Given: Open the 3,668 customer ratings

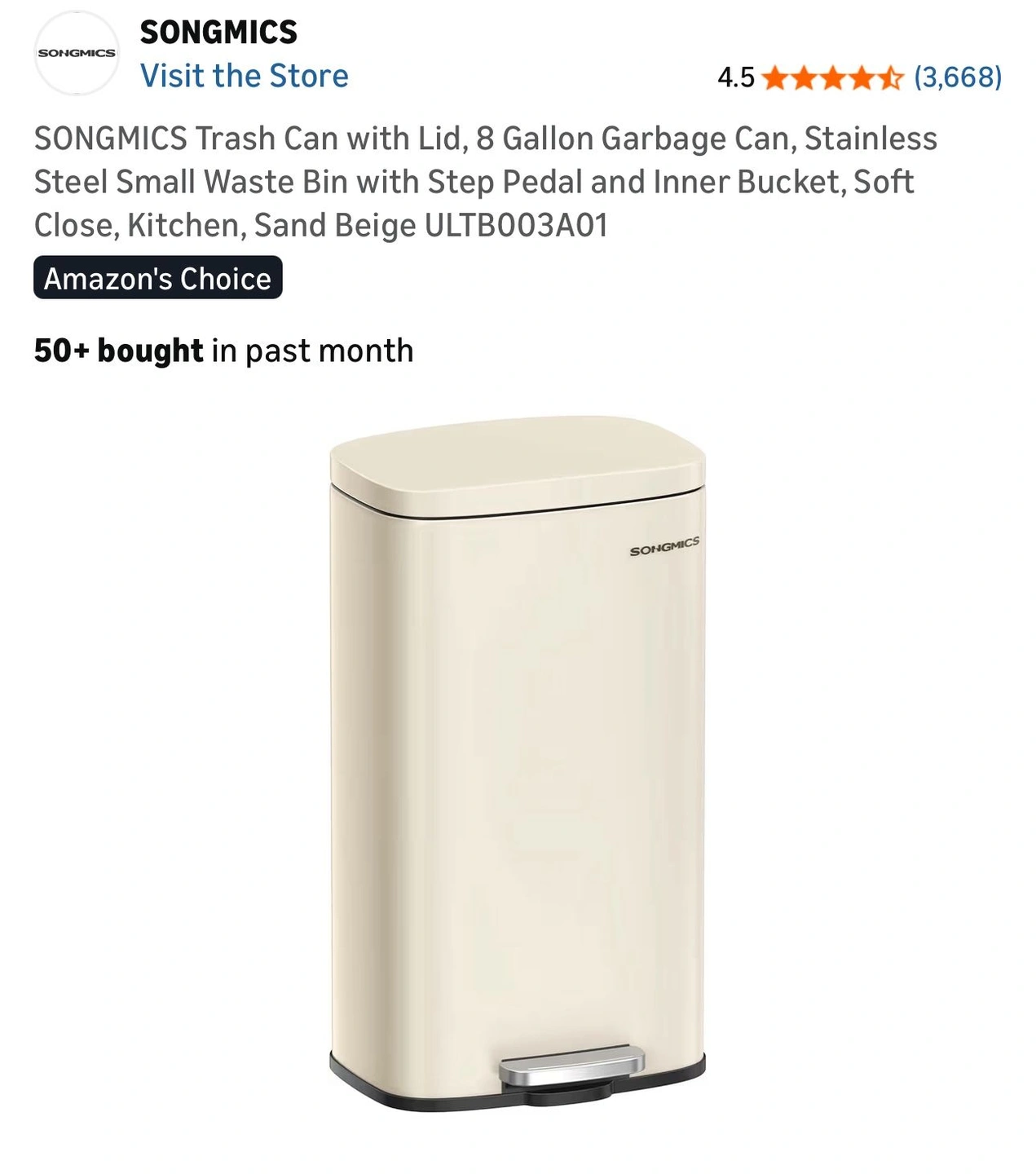Looking at the screenshot, I should click(958, 77).
